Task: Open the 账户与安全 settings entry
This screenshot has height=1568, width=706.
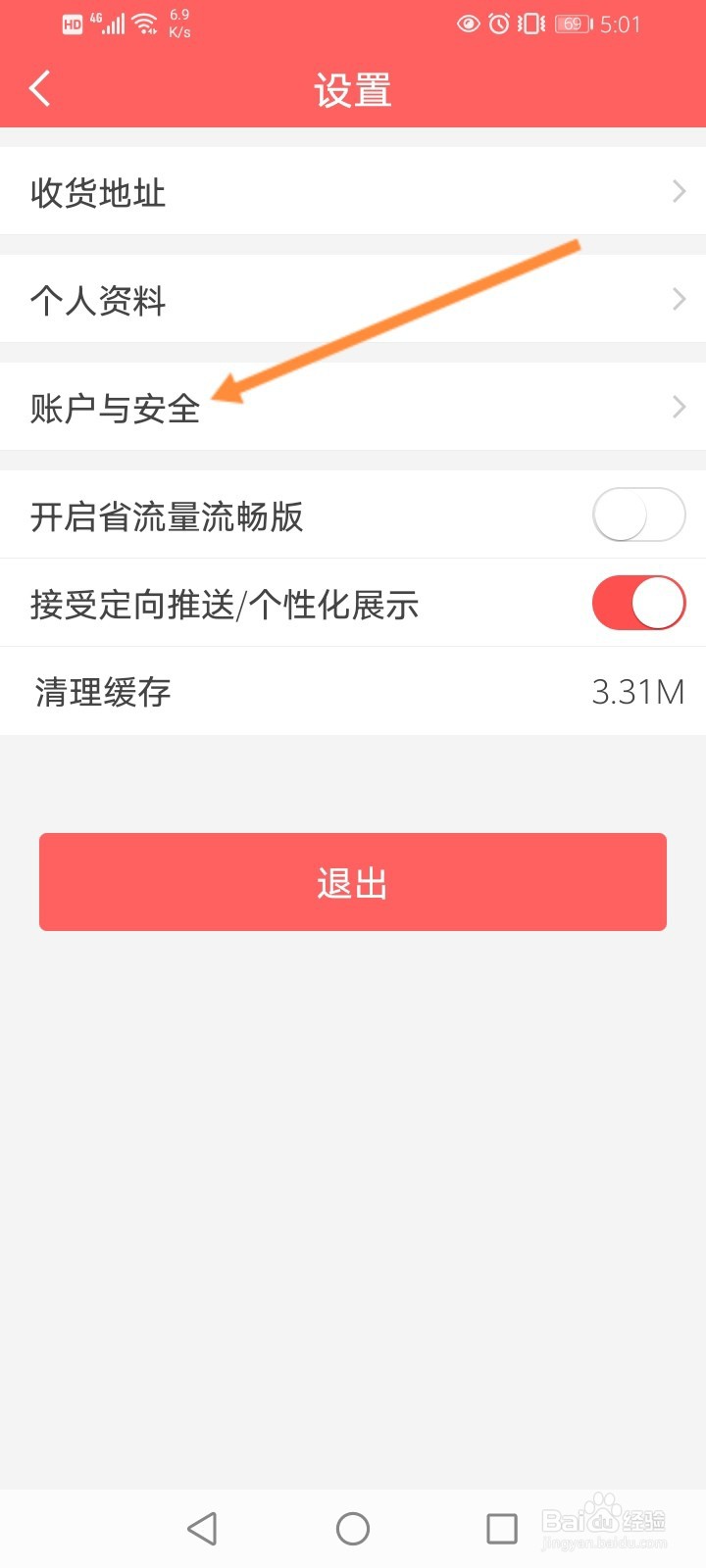Action: pos(116,408)
